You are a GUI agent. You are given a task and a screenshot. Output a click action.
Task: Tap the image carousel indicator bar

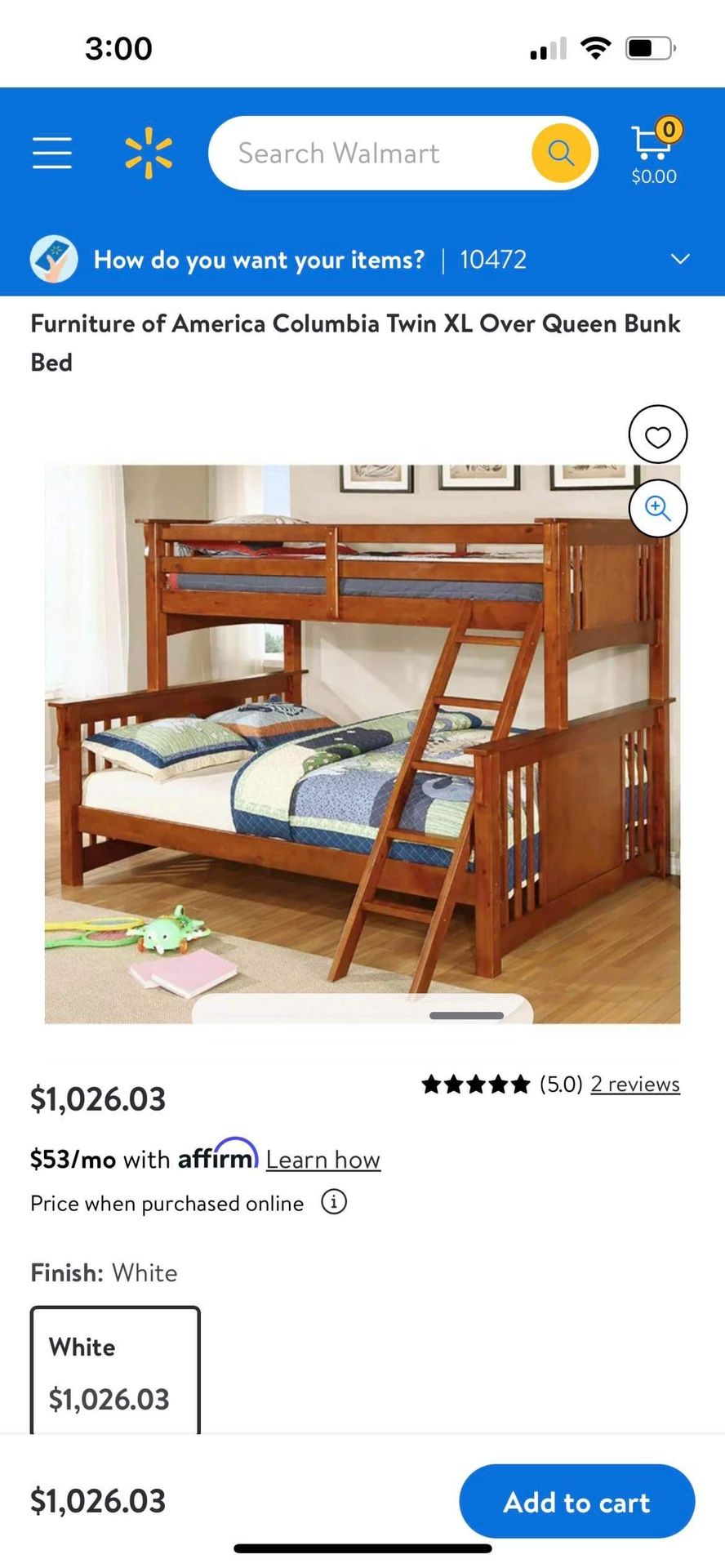coord(465,1015)
